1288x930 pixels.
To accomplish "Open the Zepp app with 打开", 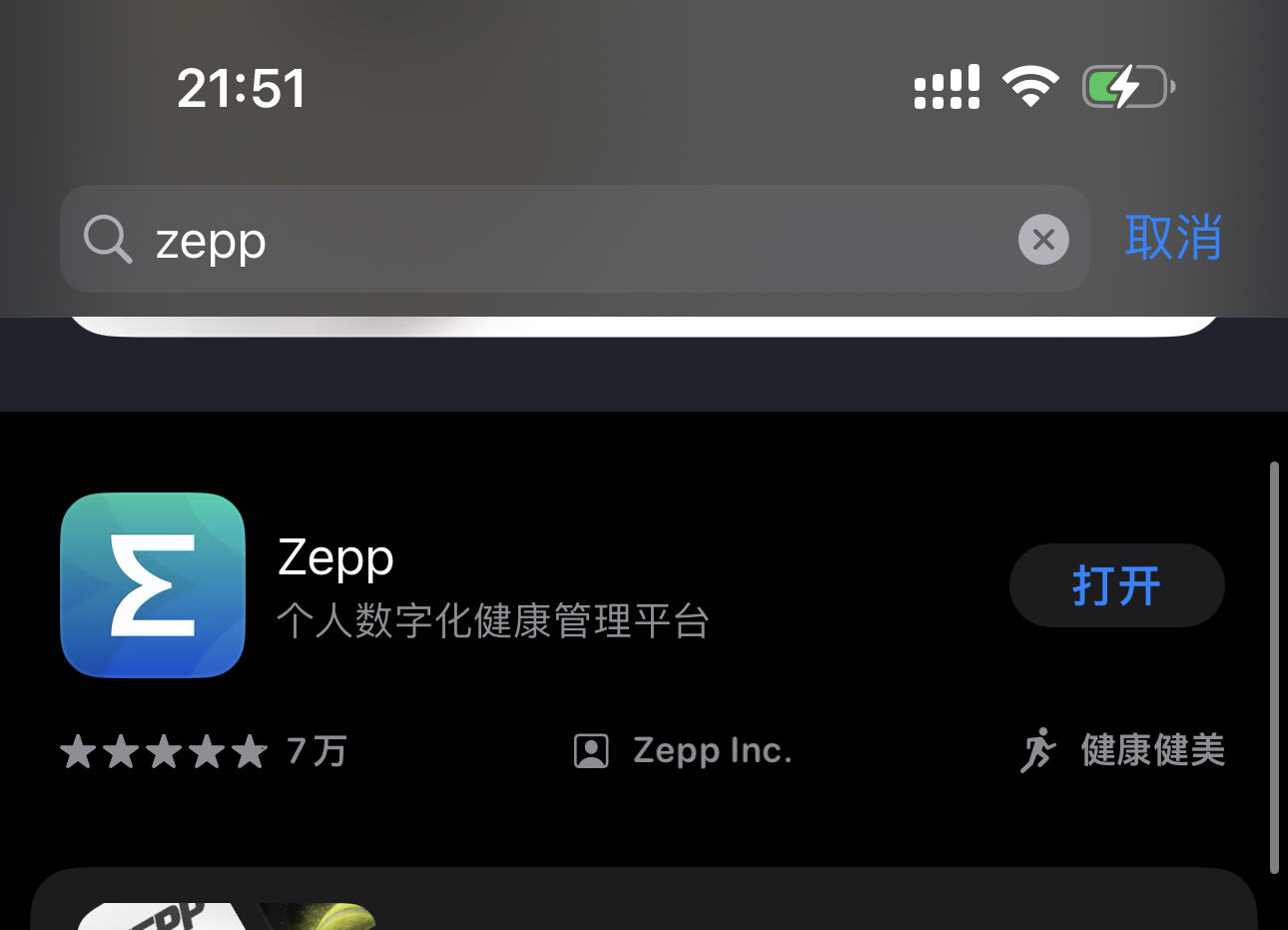I will tap(1116, 585).
